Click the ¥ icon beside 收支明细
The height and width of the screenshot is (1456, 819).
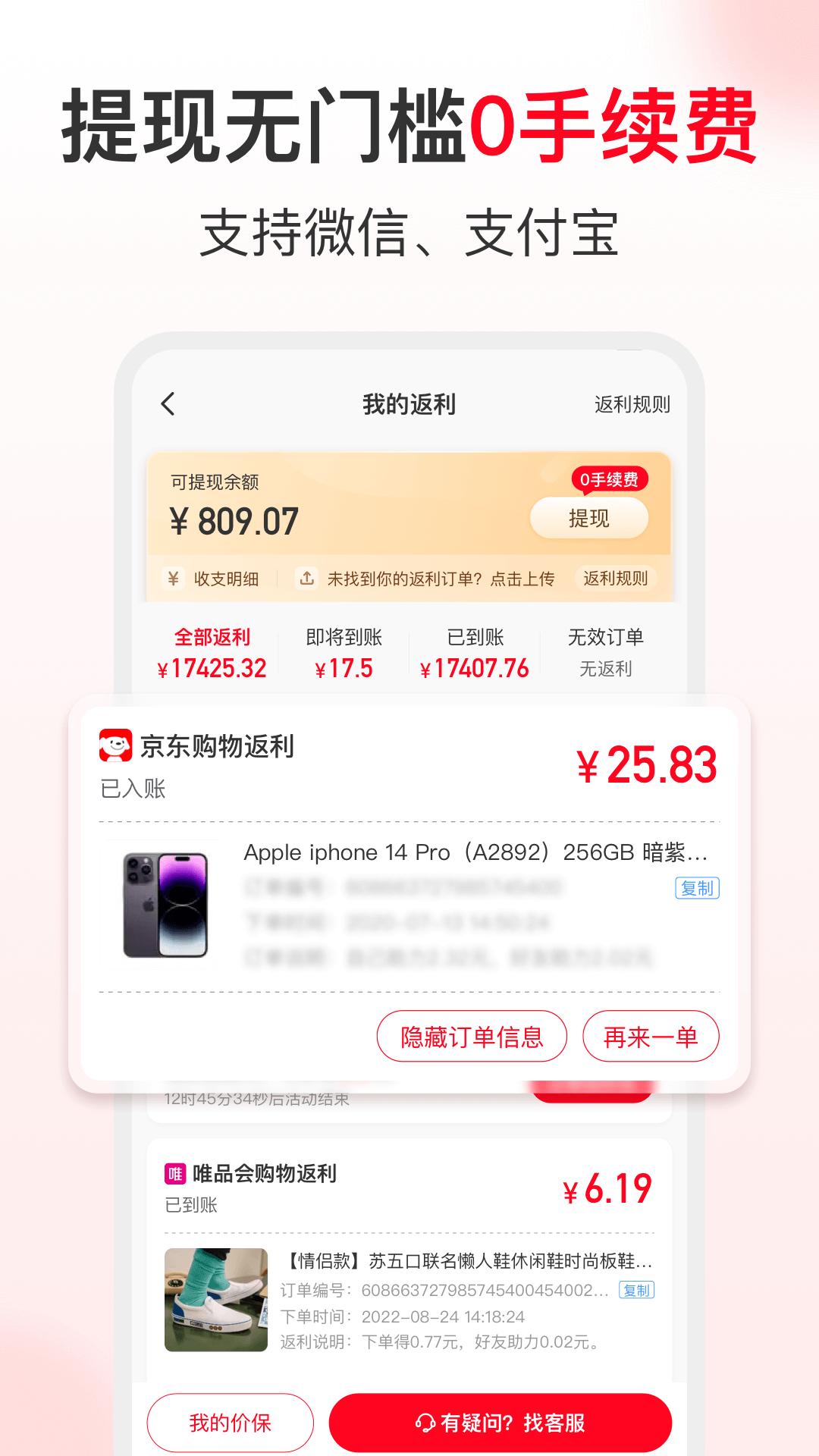(173, 579)
